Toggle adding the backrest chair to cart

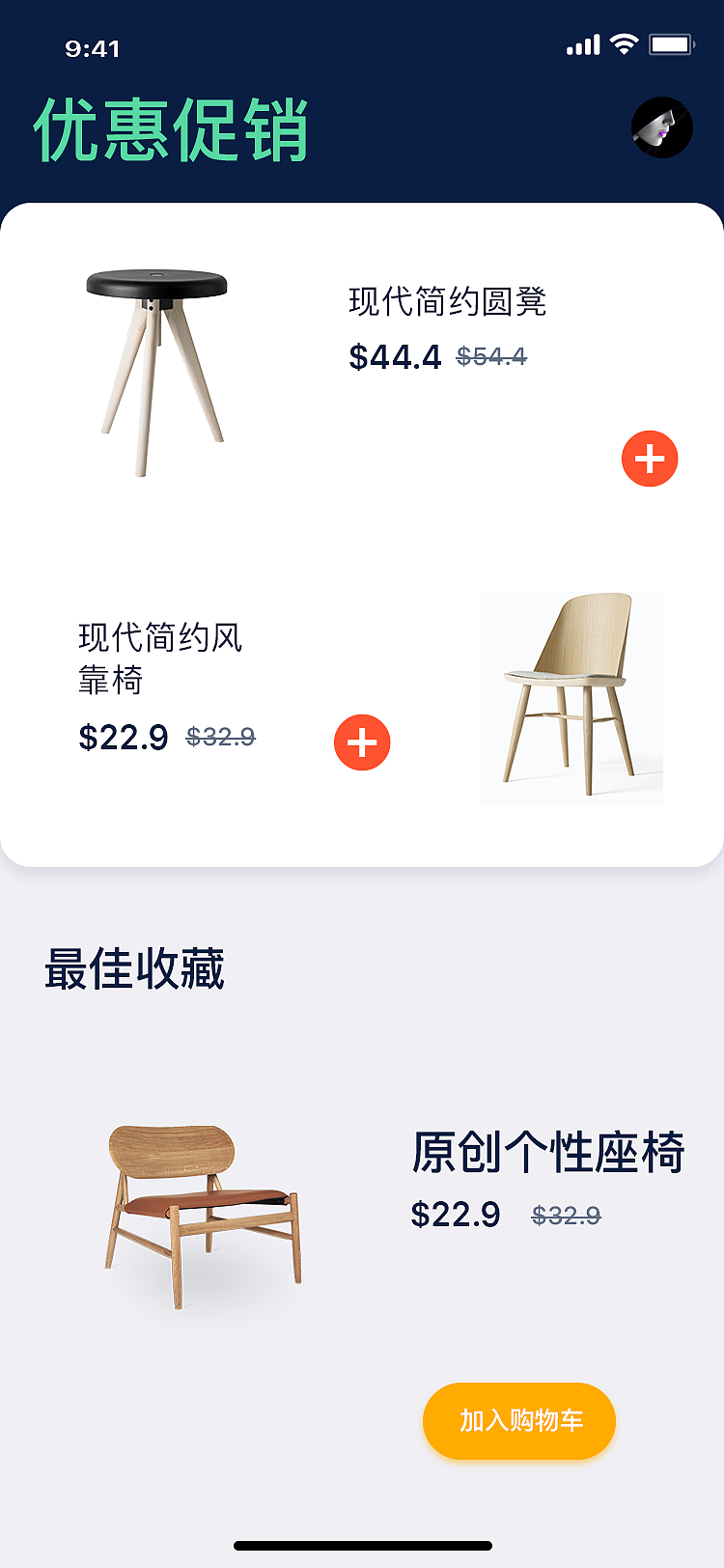click(362, 742)
